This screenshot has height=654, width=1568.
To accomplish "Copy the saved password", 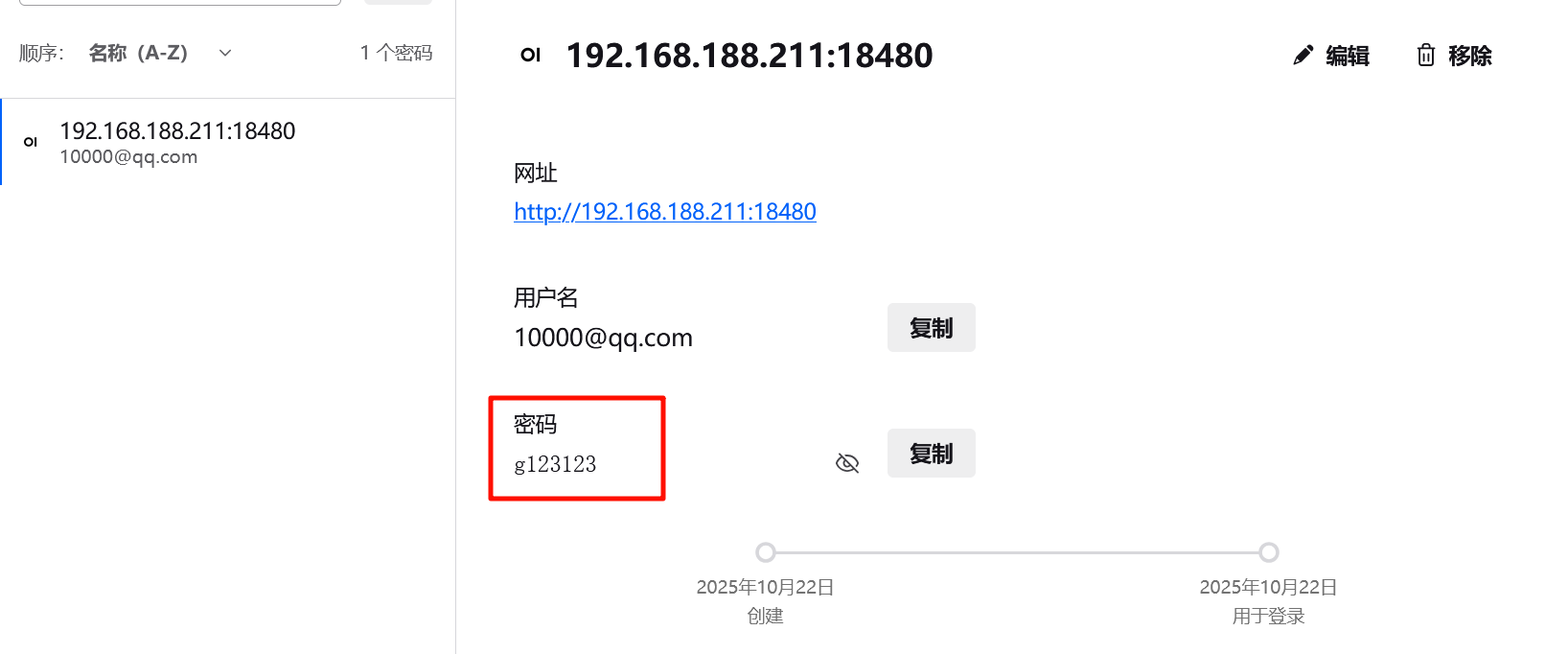I will pyautogui.click(x=931, y=454).
